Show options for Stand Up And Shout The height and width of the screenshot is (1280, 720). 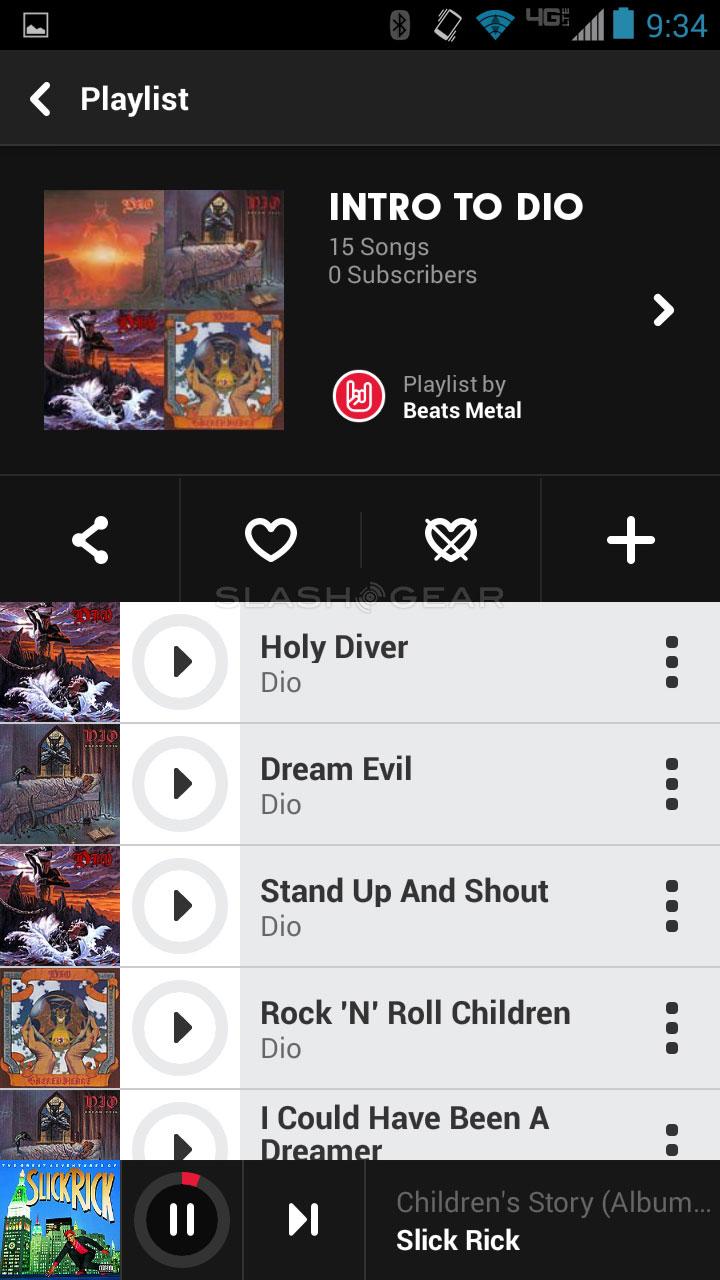tap(672, 906)
